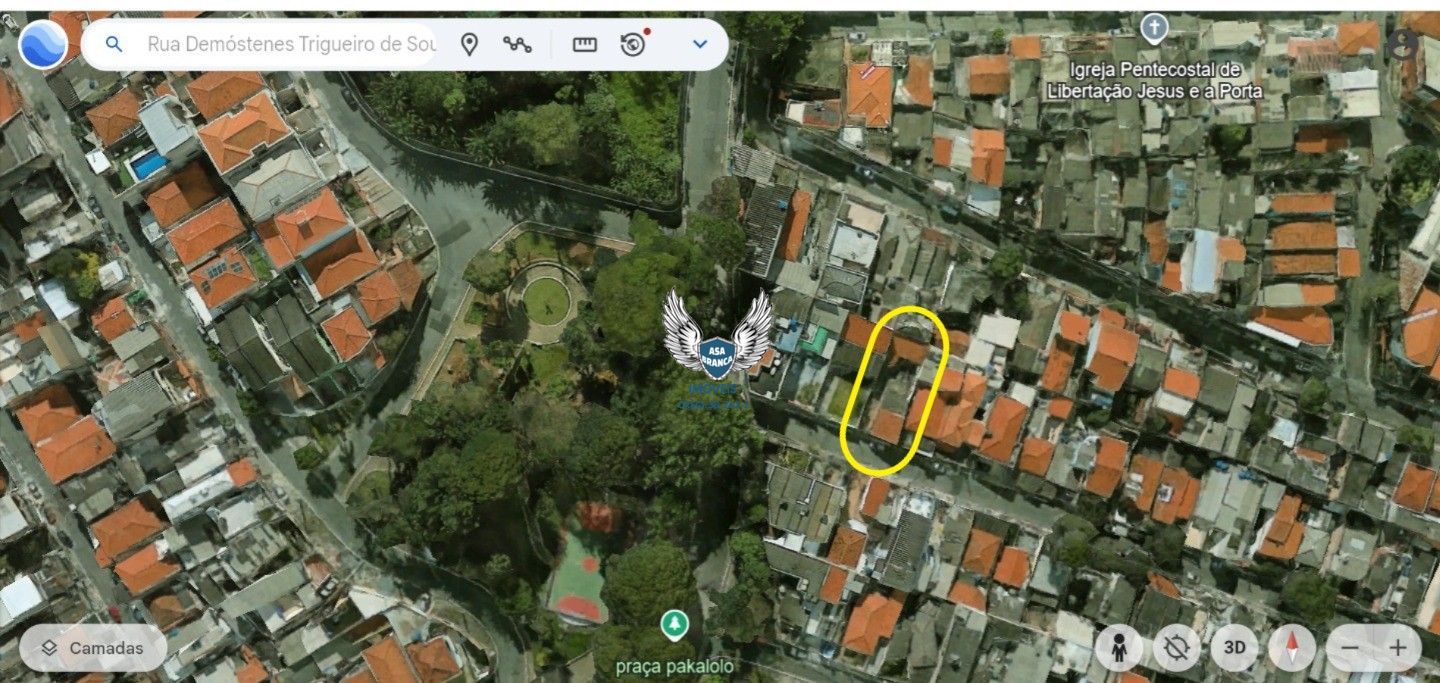Add a placemark pin
1440x683 pixels.
[x=469, y=44]
